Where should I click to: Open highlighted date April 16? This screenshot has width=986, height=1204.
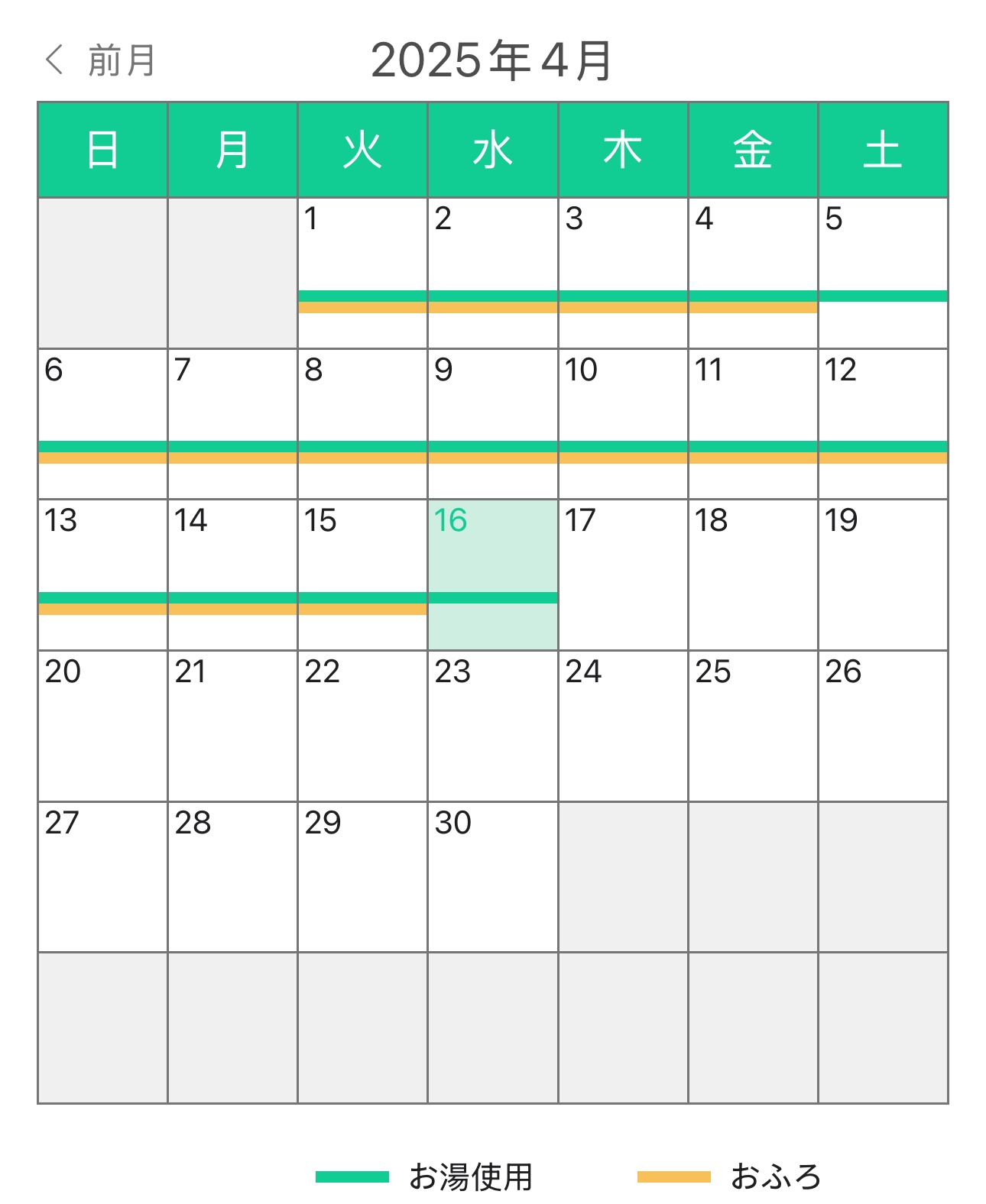pos(492,574)
